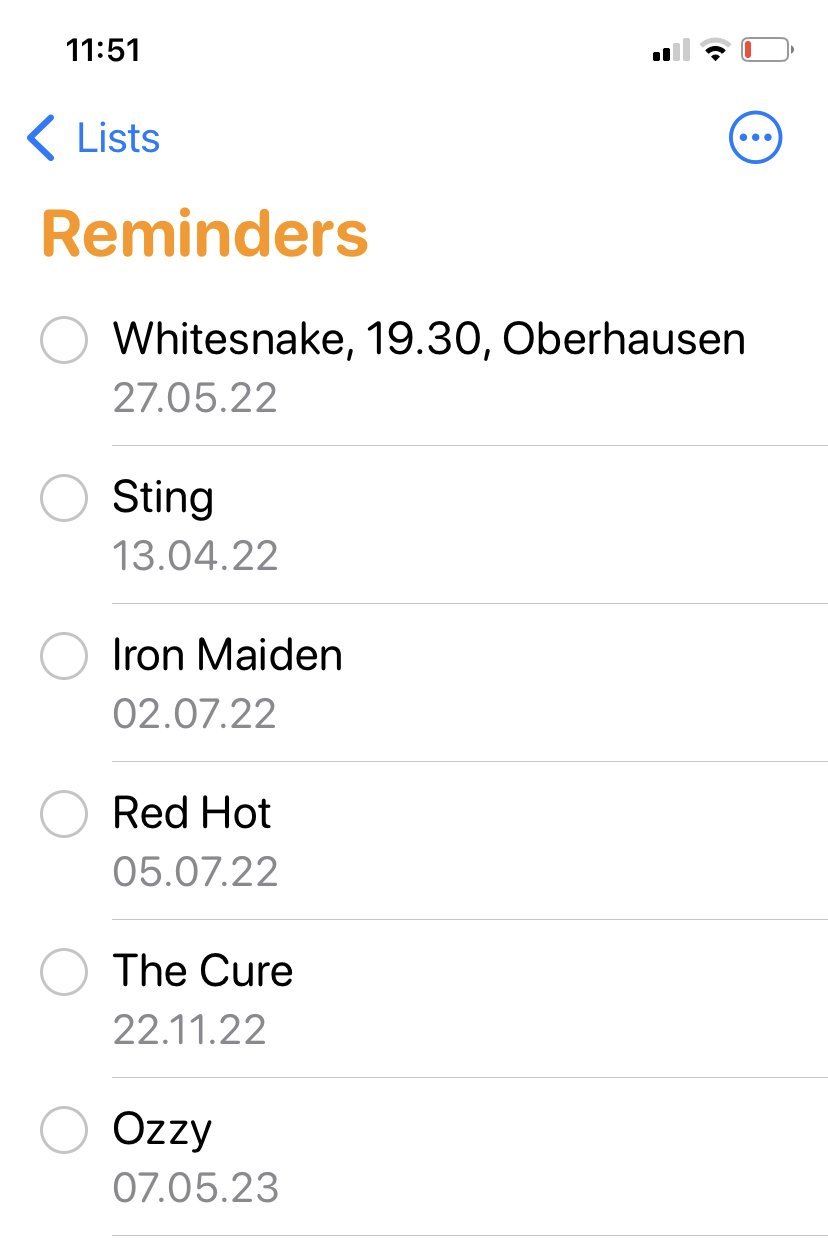Check off the Iron Maiden reminder
This screenshot has height=1245, width=828.
[63, 656]
